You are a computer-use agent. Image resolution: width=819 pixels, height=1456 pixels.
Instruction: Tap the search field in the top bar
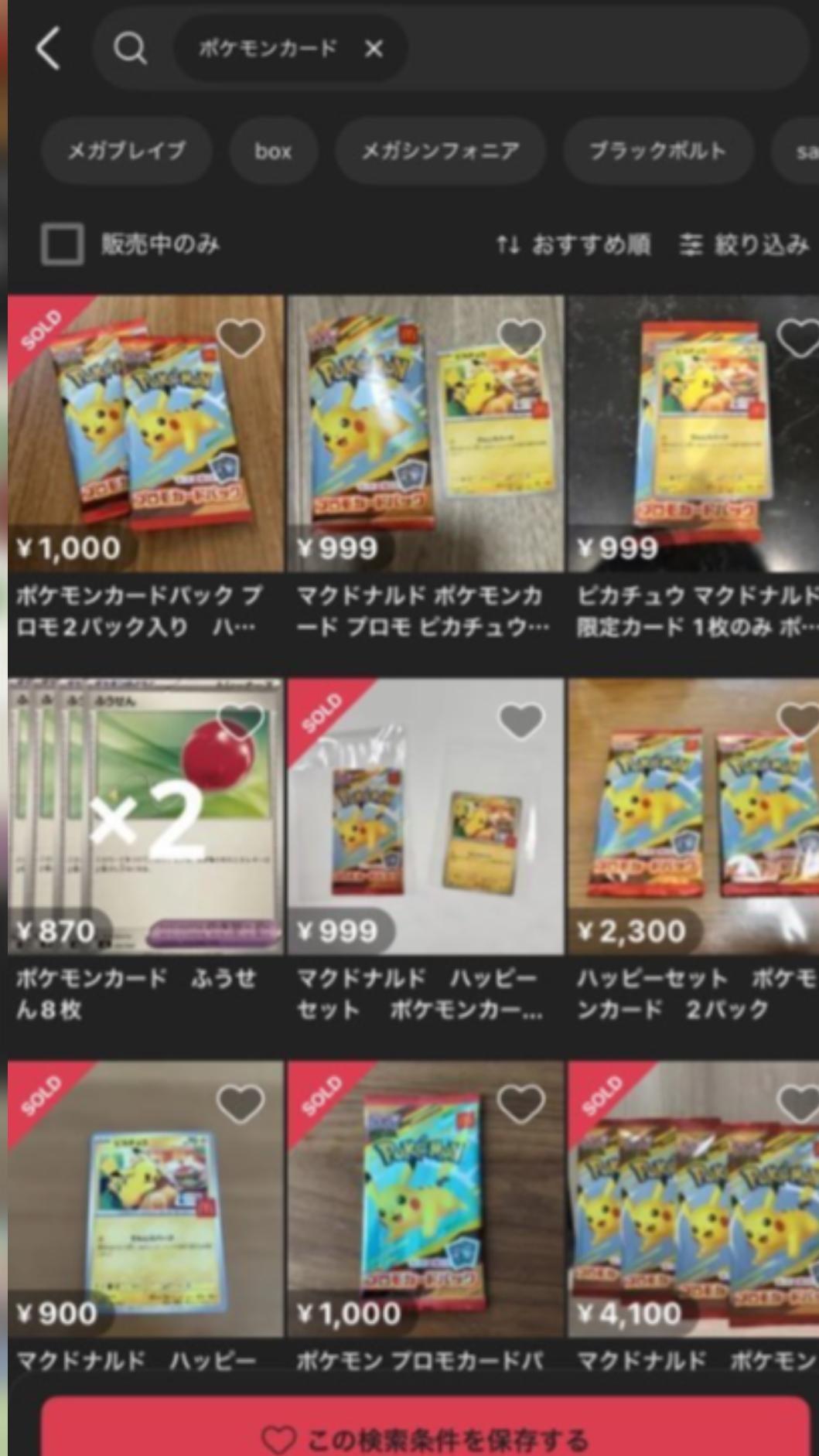(x=603, y=49)
